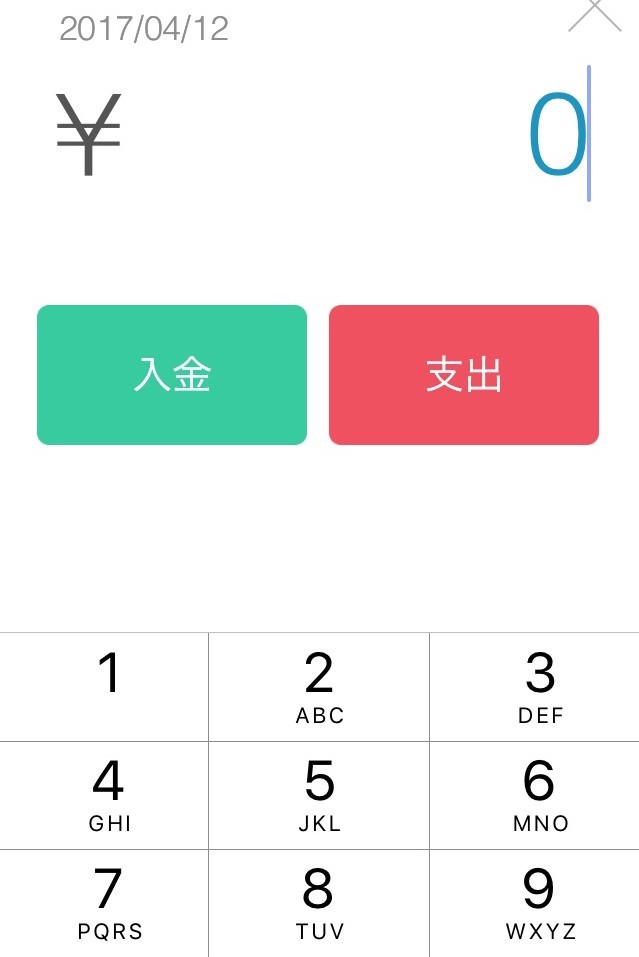This screenshot has width=639, height=957.
Task: Tap the 9 key on the keypad
Action: click(535, 903)
